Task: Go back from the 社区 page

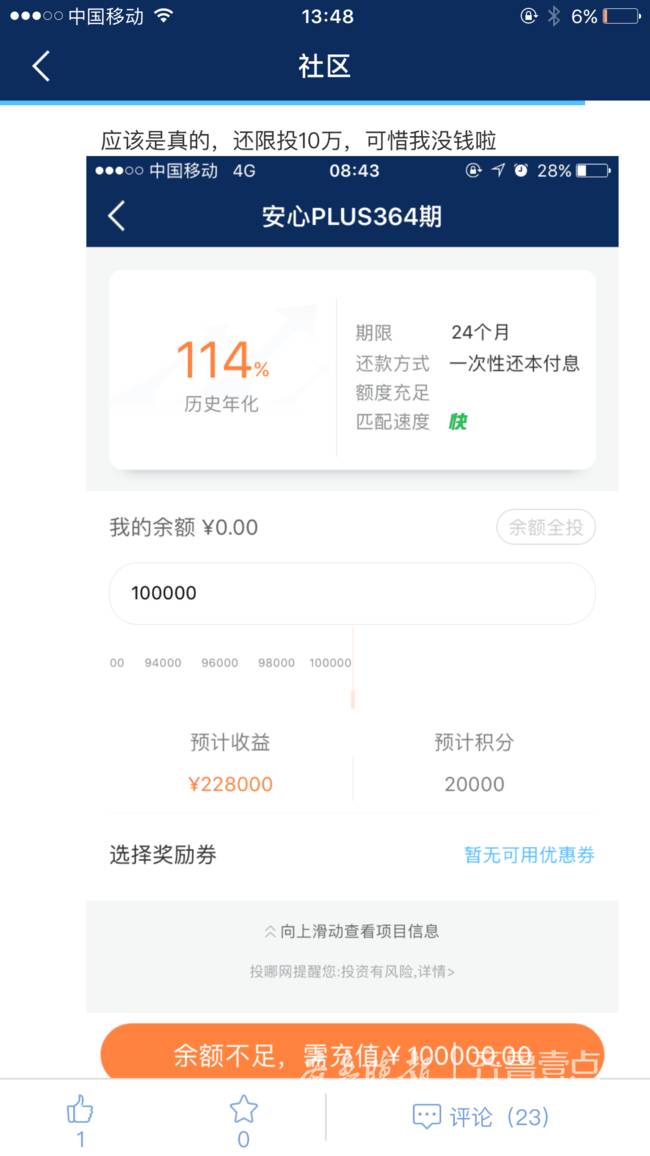Action: (41, 66)
